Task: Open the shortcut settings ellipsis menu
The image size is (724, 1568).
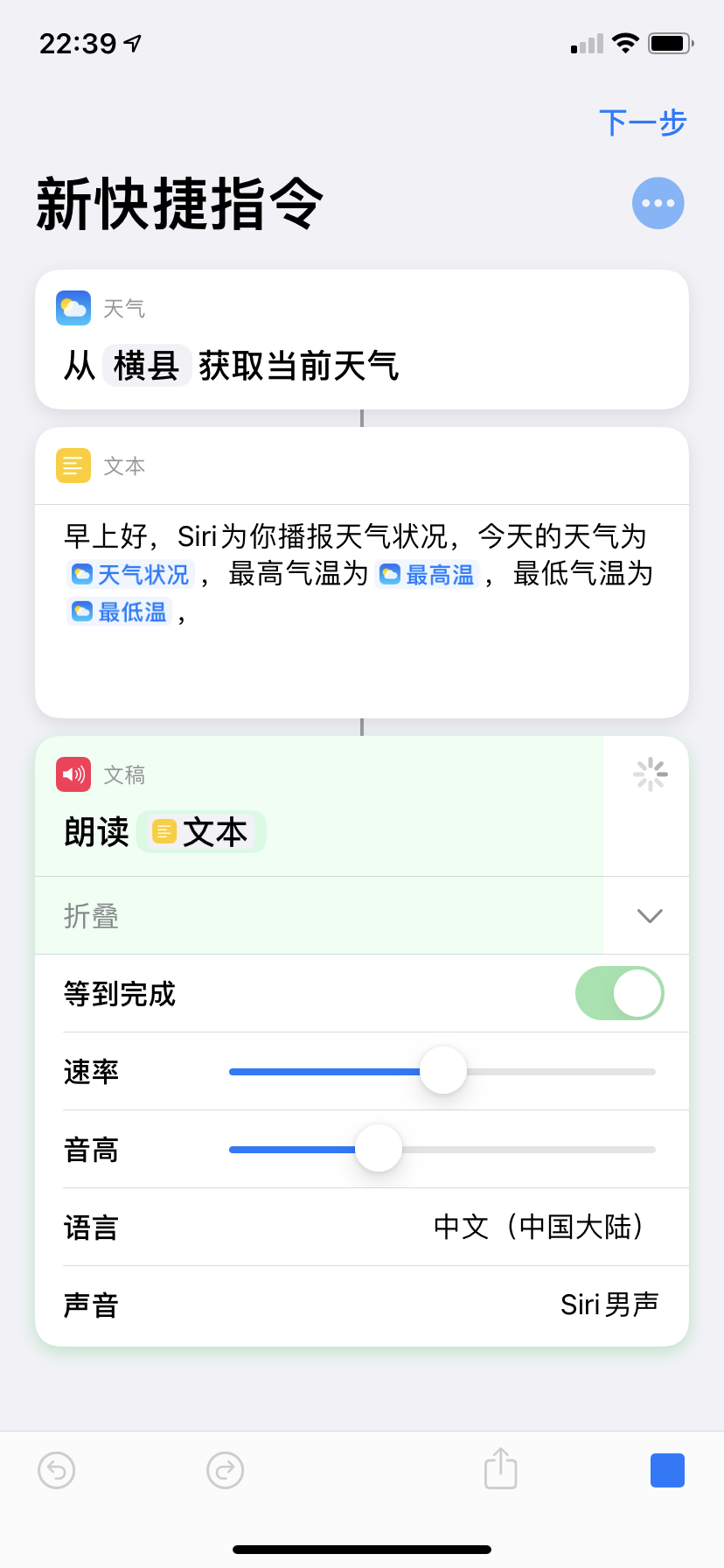Action: point(658,203)
